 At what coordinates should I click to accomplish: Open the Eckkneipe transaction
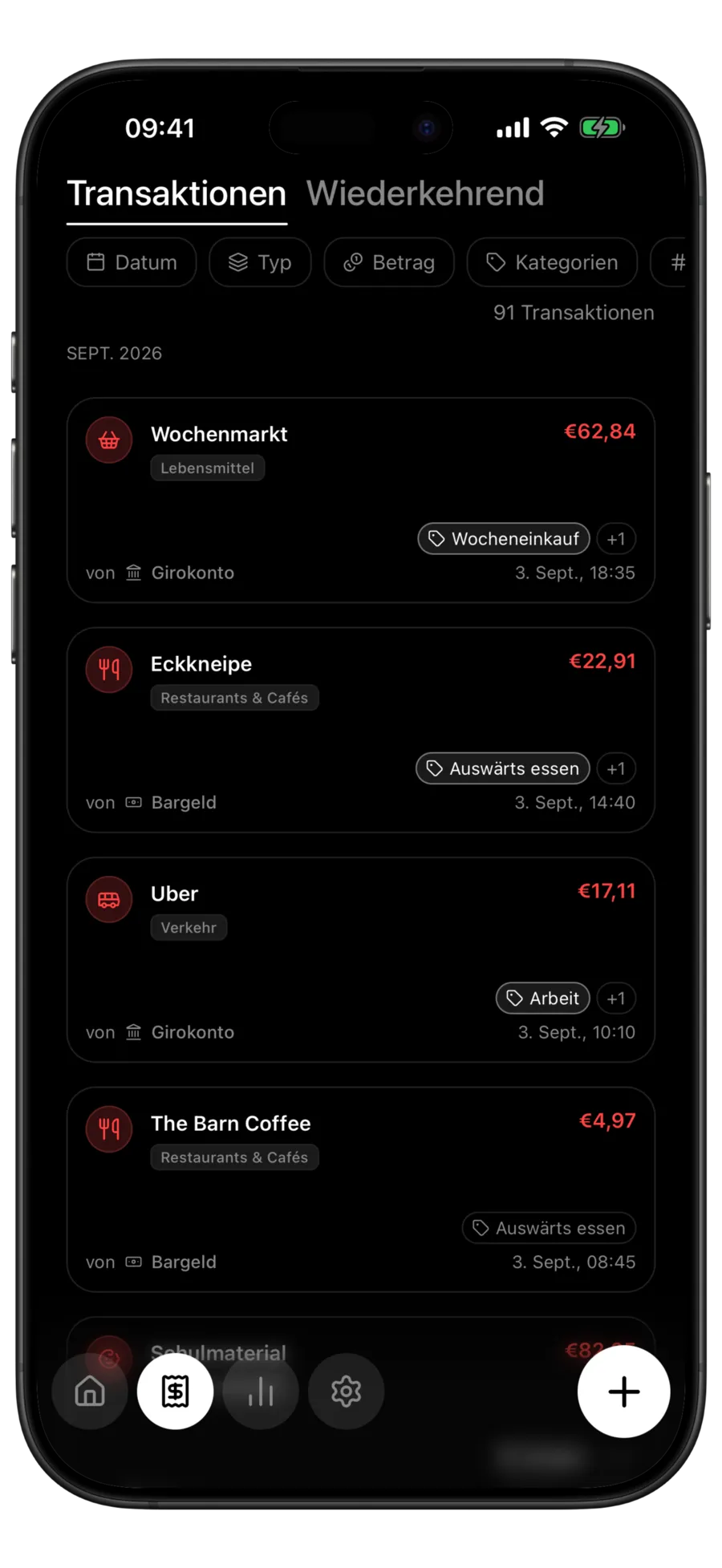360,730
